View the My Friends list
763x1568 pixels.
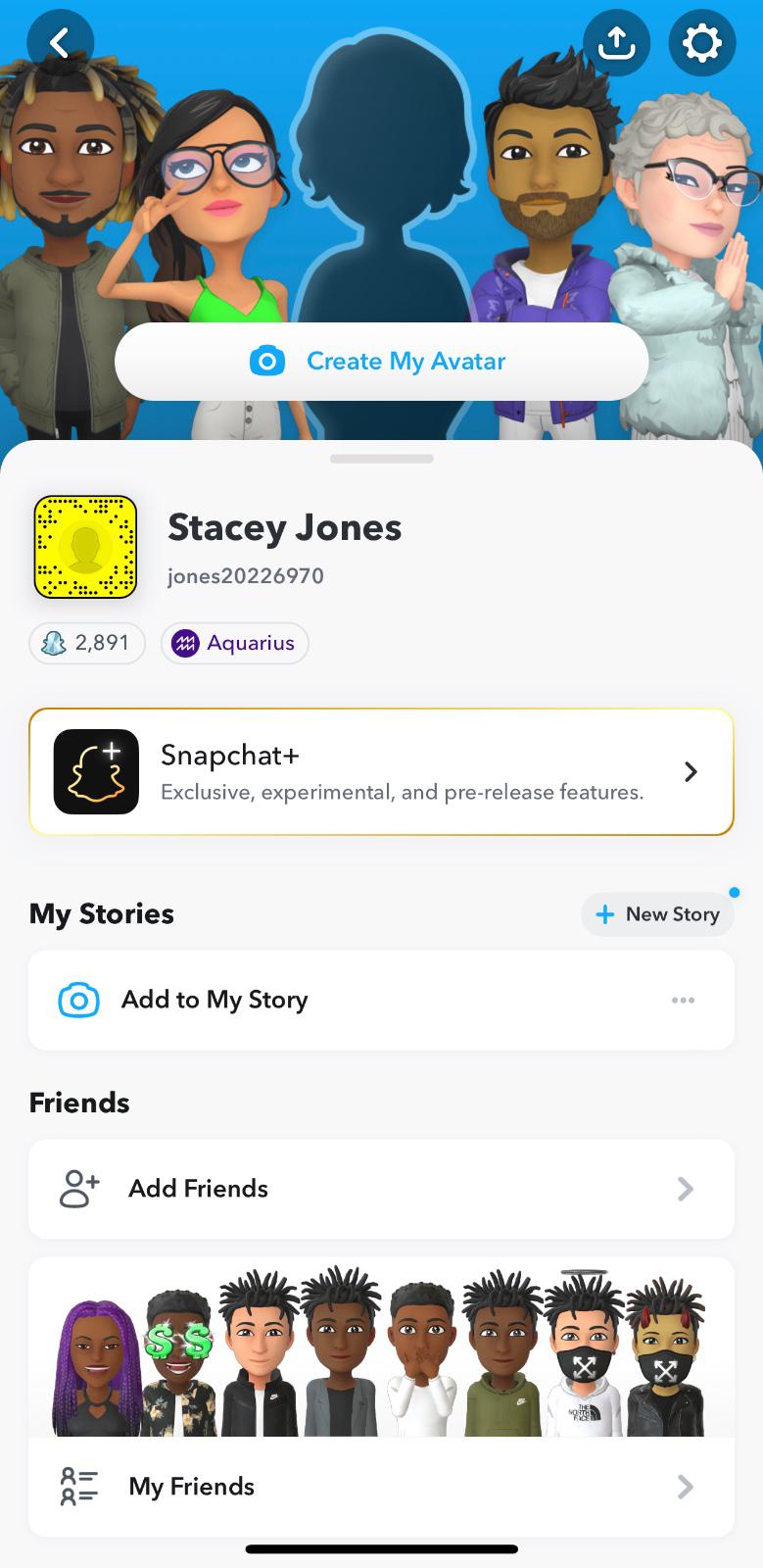tap(381, 1487)
